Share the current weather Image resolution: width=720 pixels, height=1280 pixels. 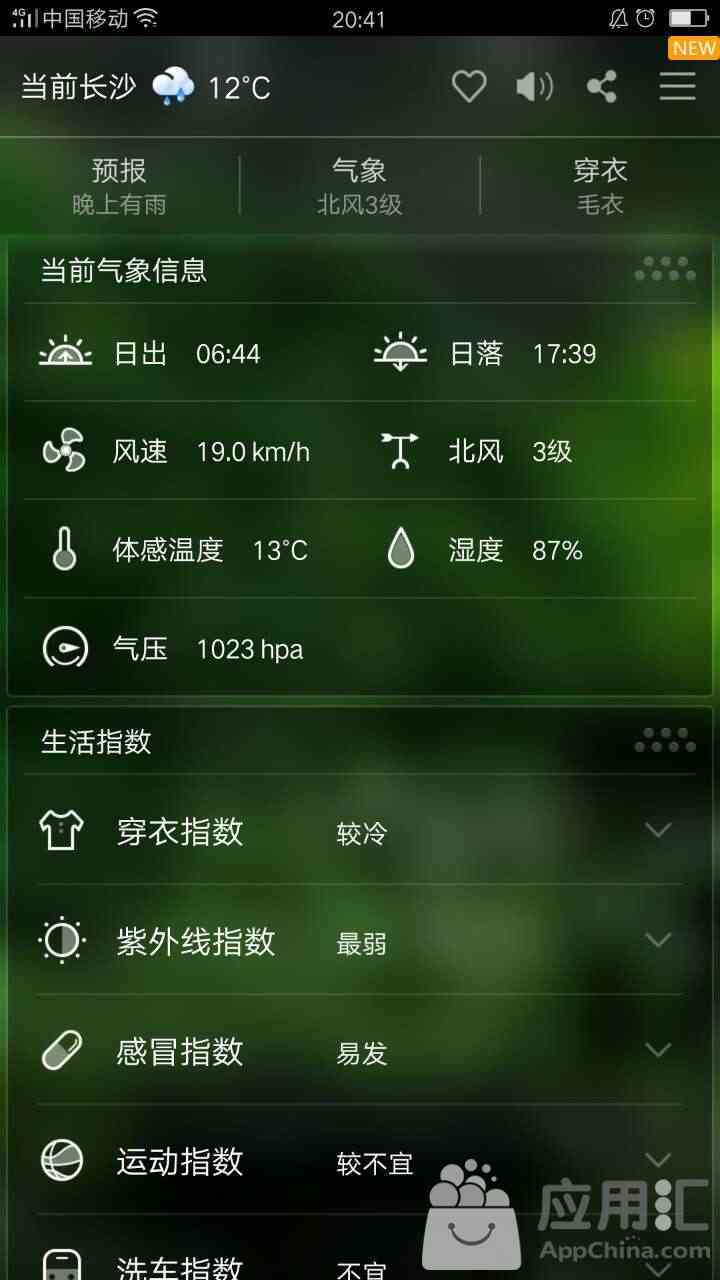click(x=602, y=87)
